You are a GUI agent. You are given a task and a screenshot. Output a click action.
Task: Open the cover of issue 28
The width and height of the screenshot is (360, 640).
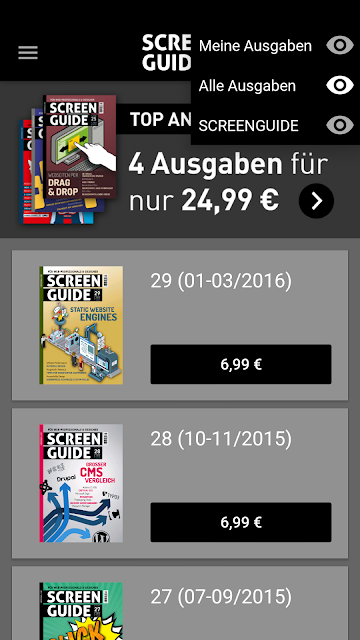point(81,483)
